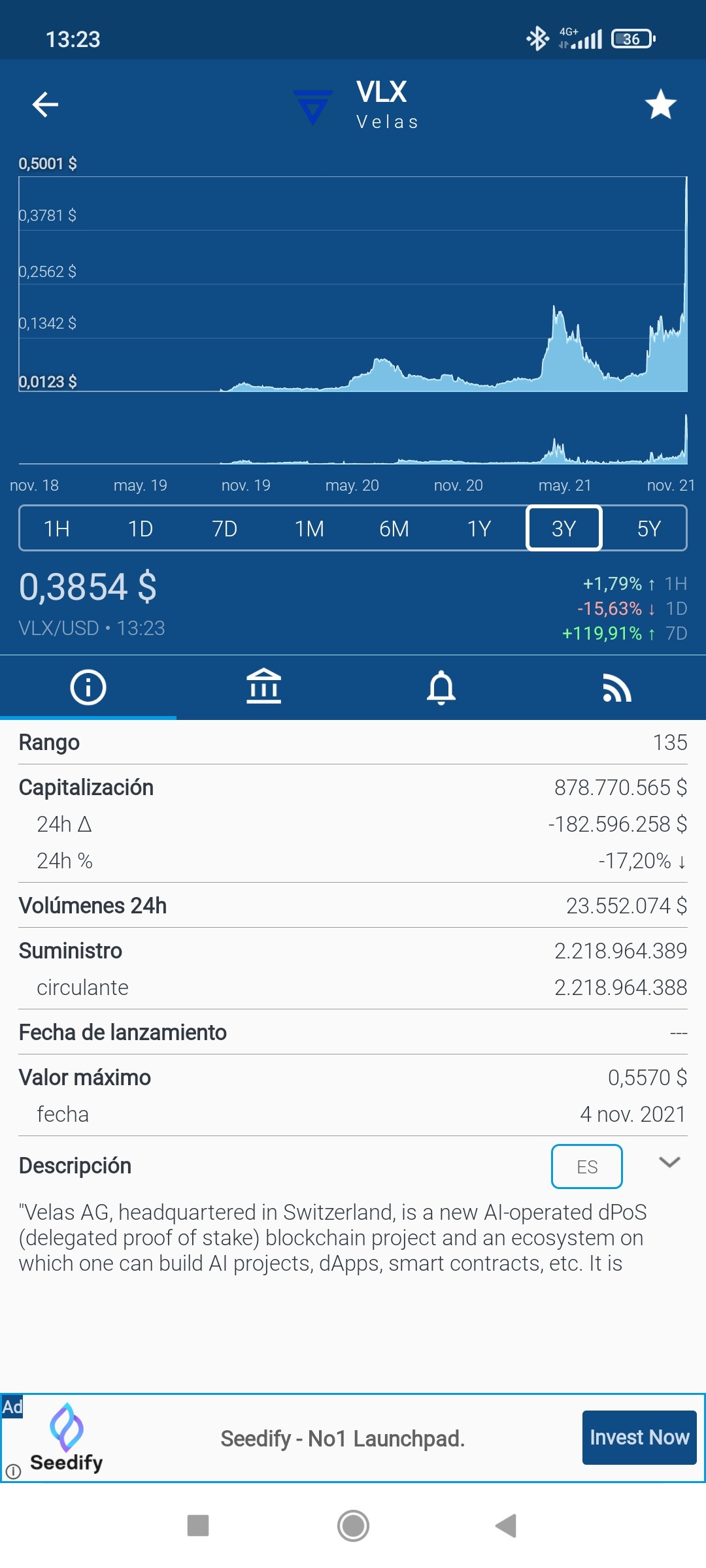The image size is (706, 1568).
Task: Go back using the top-left arrow
Action: [x=45, y=104]
